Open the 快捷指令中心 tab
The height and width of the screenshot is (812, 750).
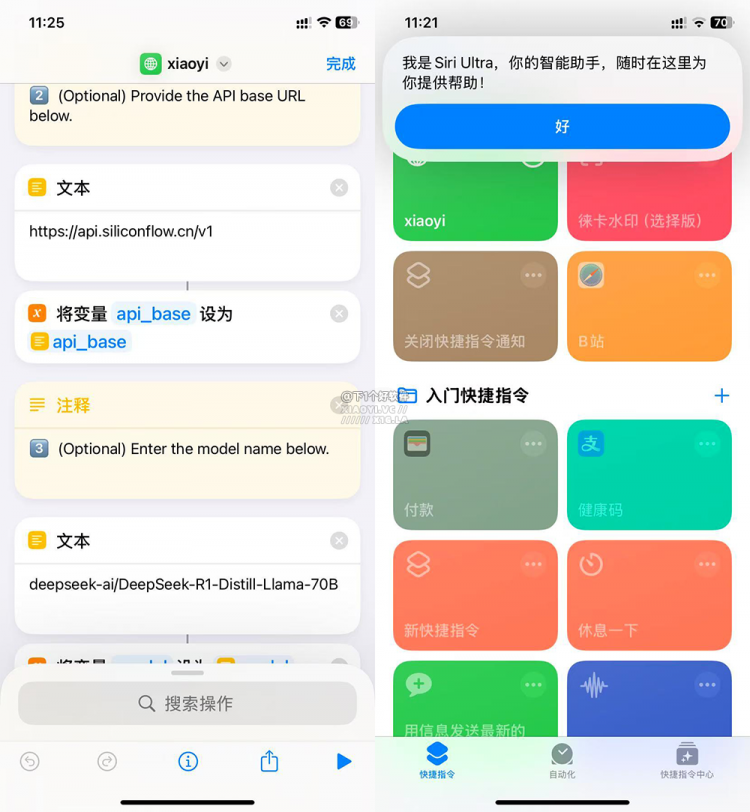point(686,760)
